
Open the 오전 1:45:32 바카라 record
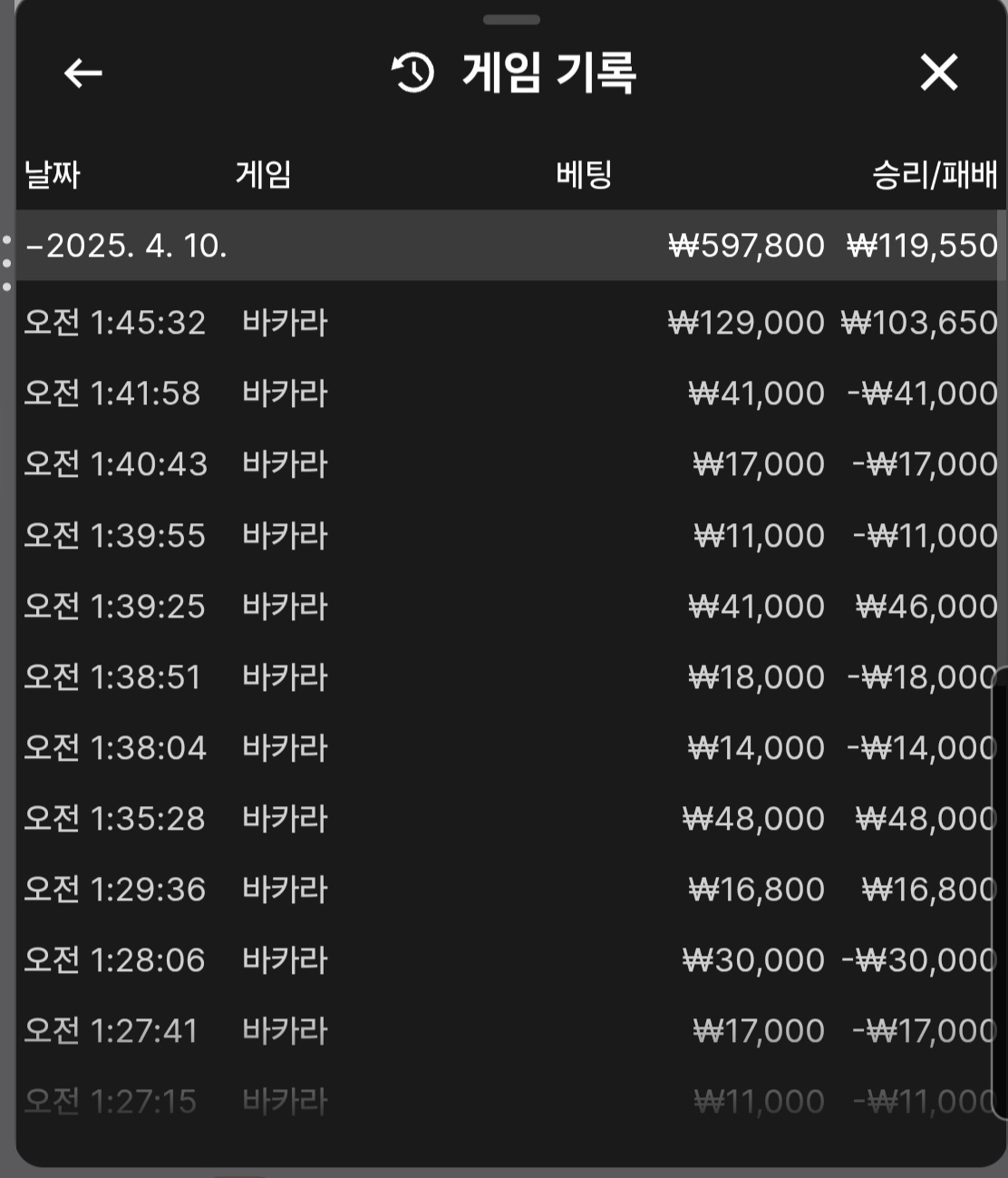(508, 323)
